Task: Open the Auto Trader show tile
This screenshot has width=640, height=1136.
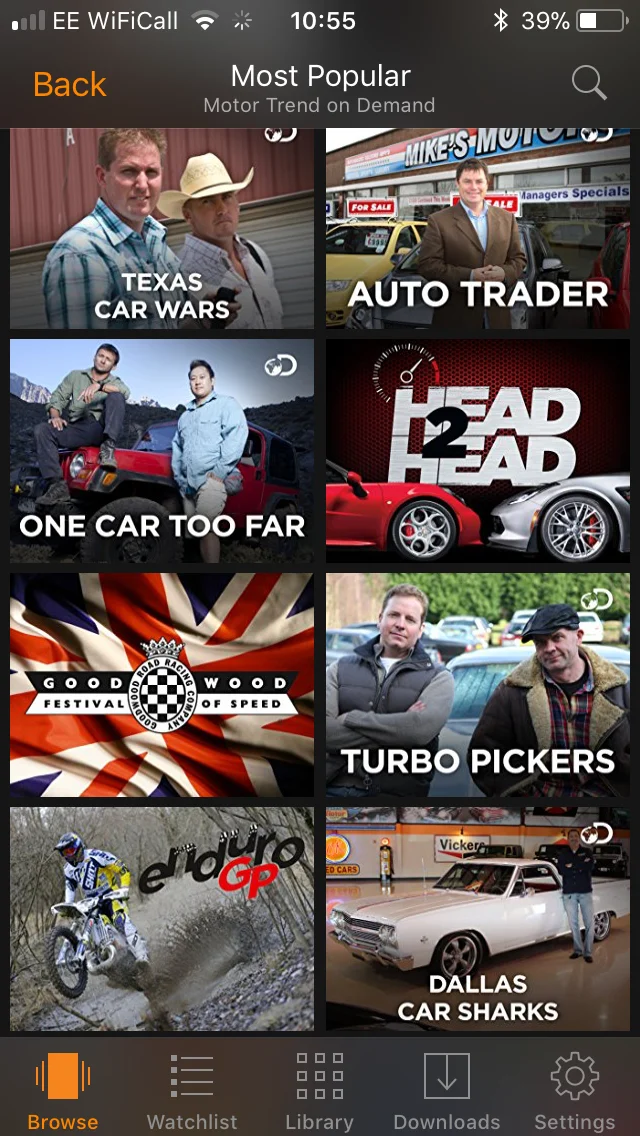Action: pos(478,229)
